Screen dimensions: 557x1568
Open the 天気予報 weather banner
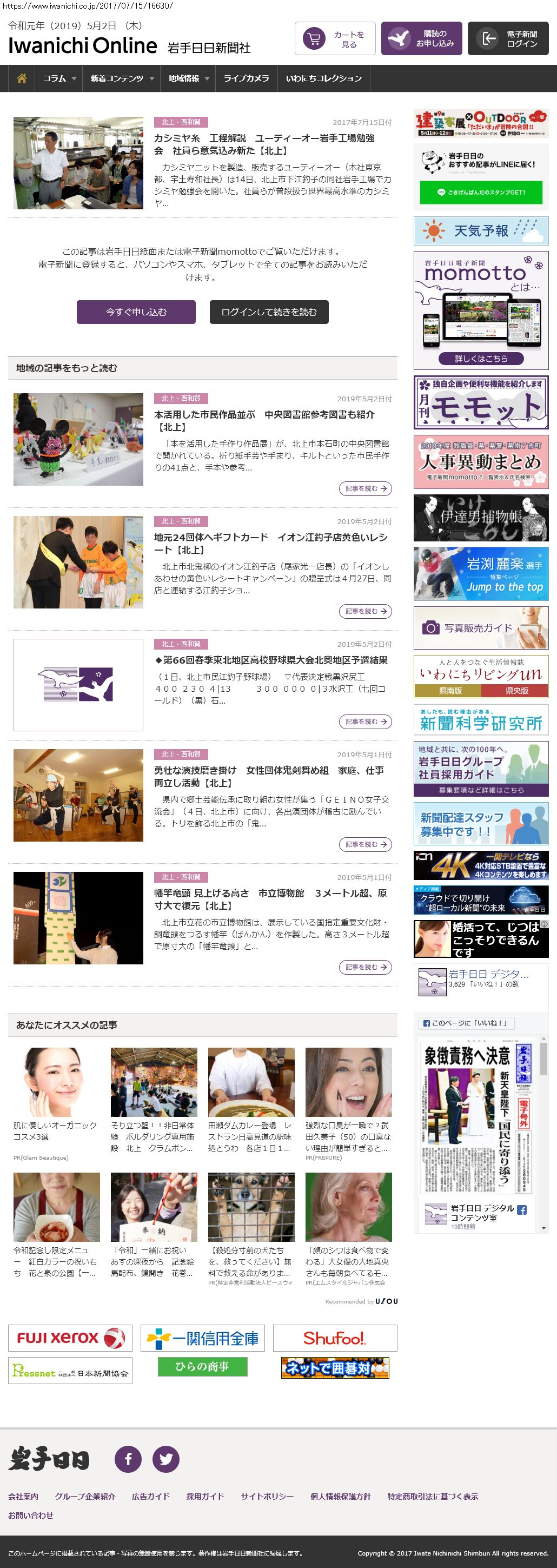[480, 231]
